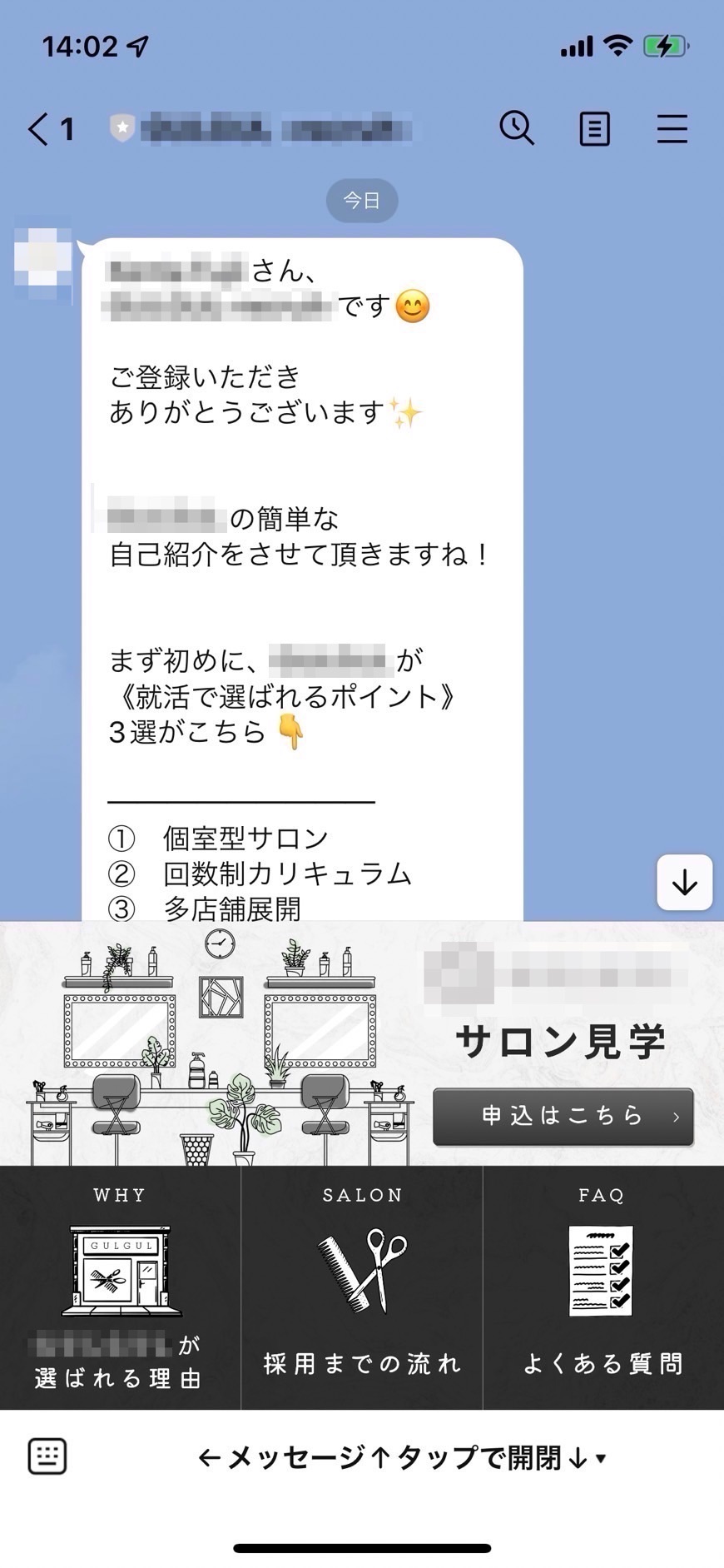Open the WHY 選ばれる理由 tile
This screenshot has height=1568, width=724.
click(x=120, y=1287)
